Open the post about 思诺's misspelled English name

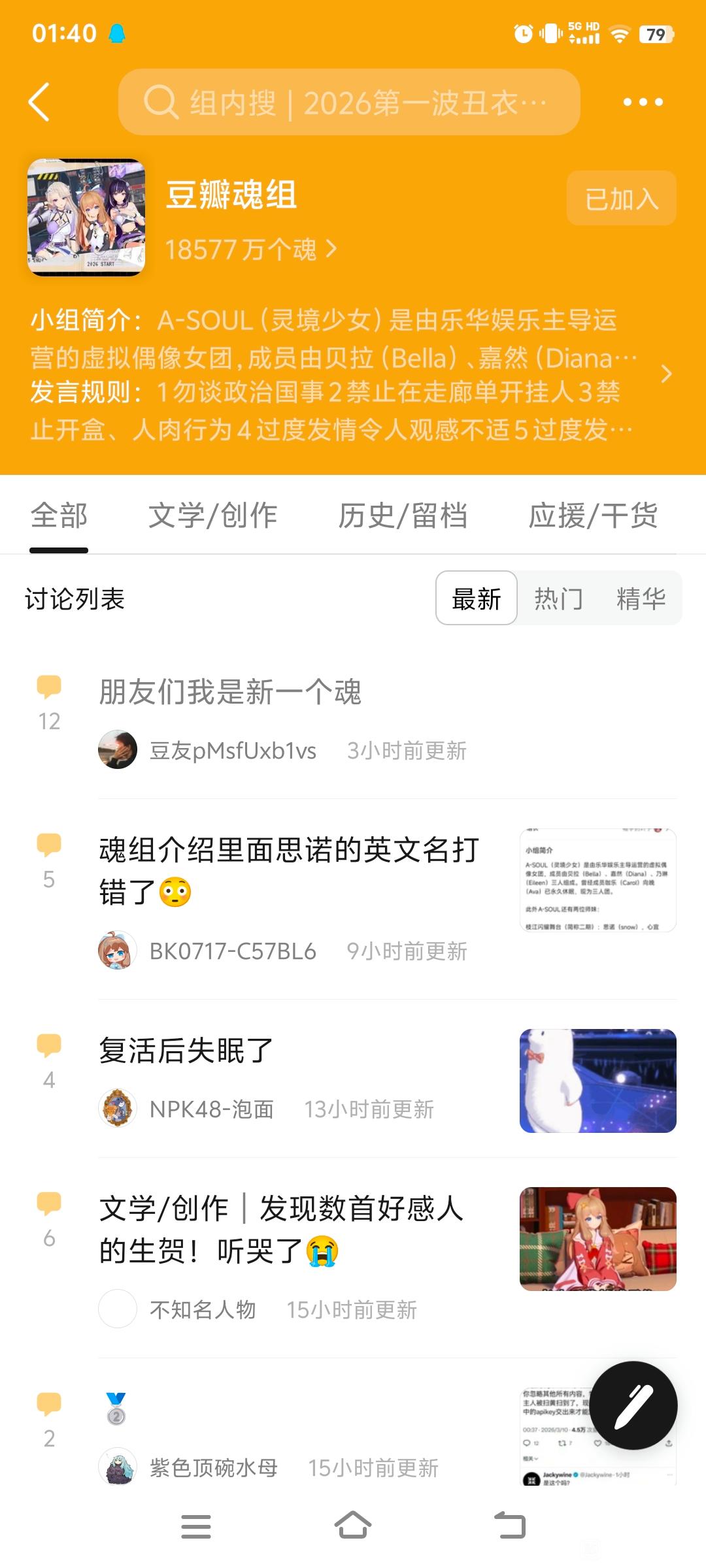pos(289,870)
